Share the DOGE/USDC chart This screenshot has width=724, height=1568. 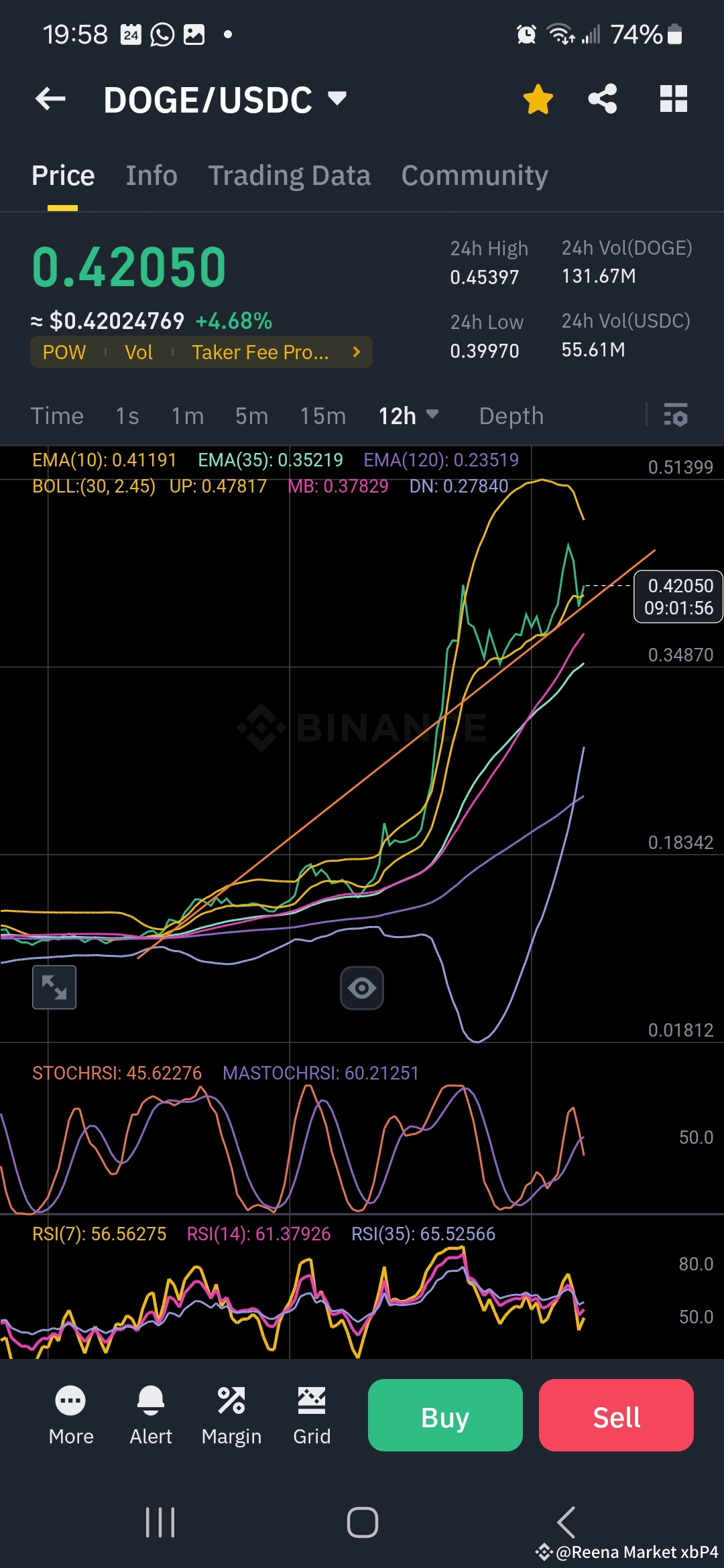[x=603, y=99]
